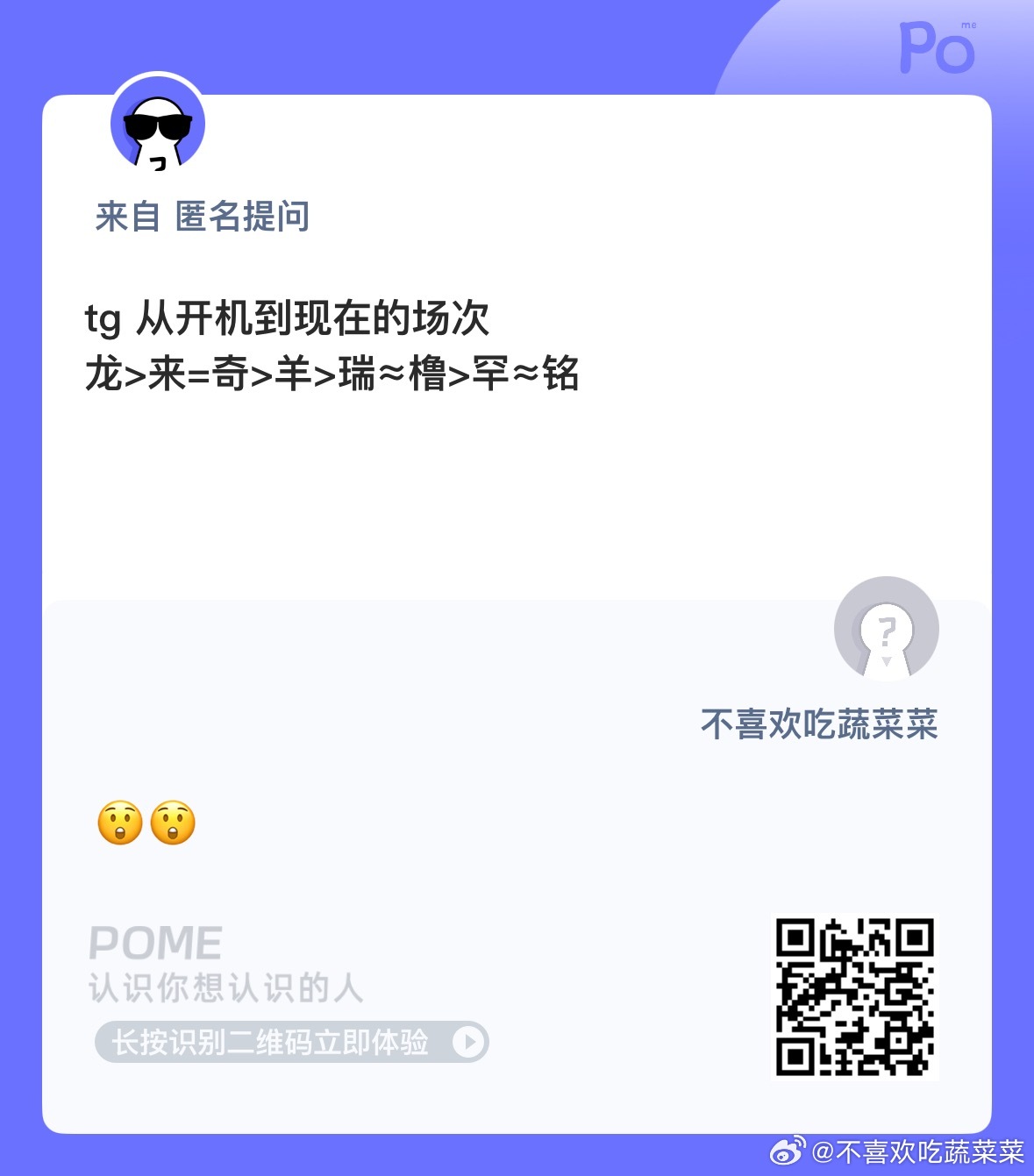Screen dimensions: 1034x1176
Task: Click the anonymous sunglasses avatar
Action: point(158,129)
